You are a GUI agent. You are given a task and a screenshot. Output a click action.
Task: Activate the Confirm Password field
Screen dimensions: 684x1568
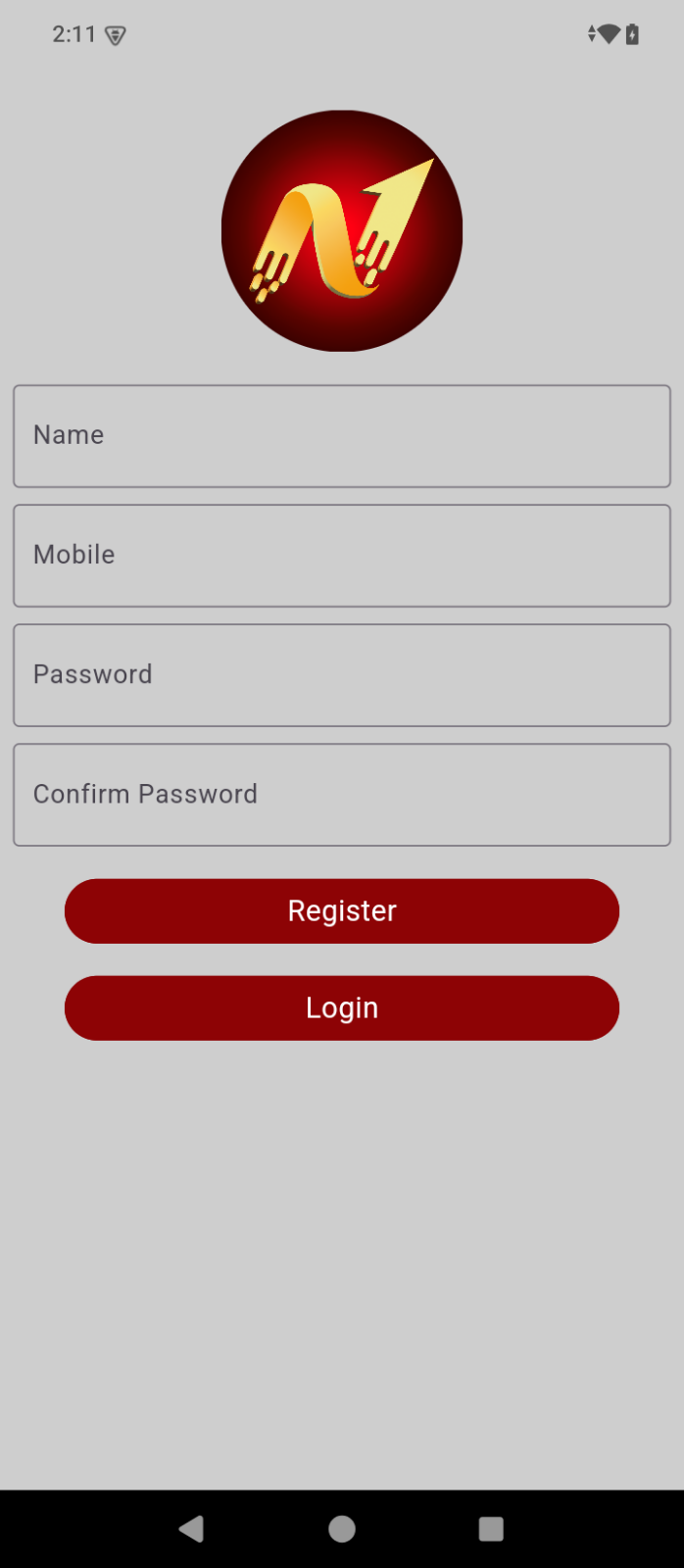click(342, 795)
